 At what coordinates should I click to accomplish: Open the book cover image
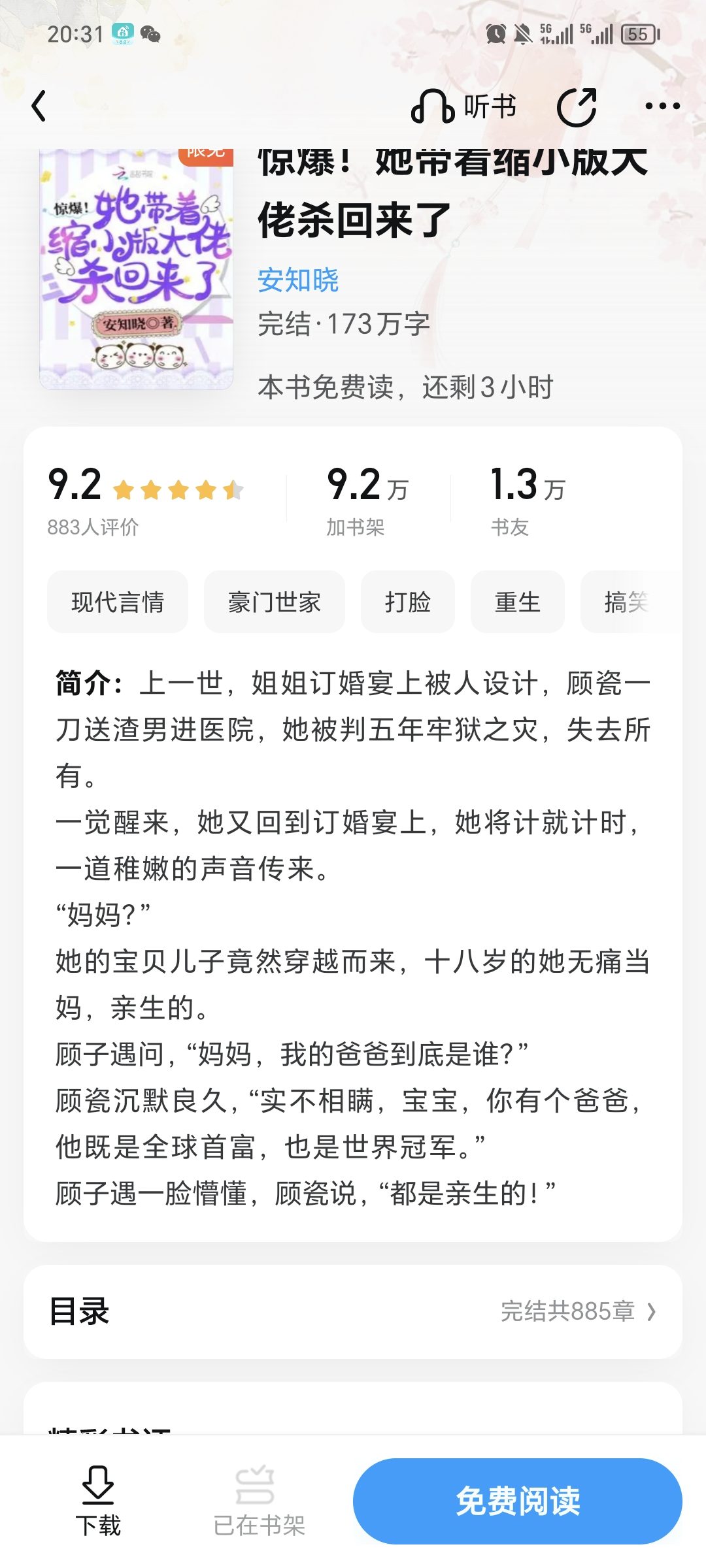136,269
